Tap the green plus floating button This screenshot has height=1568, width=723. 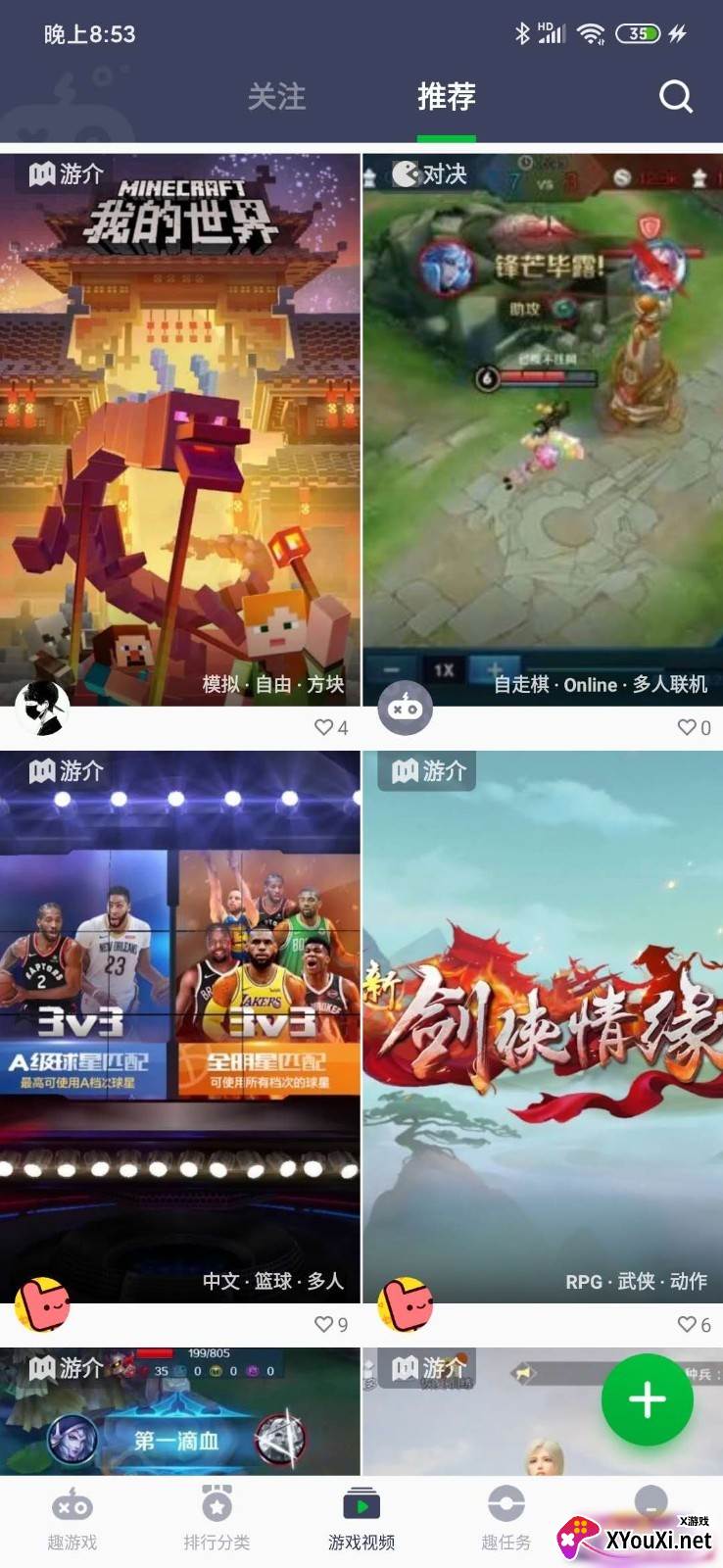pyautogui.click(x=647, y=1399)
